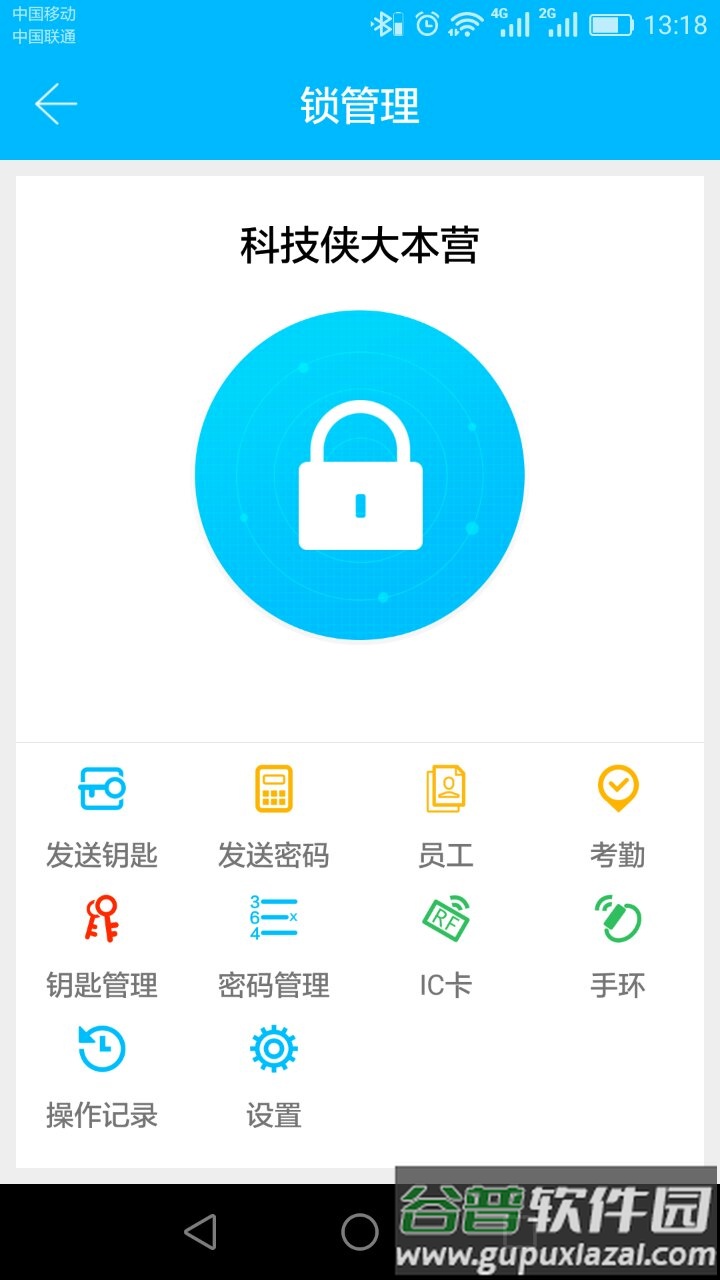Open 密码管理 (password management)
The height and width of the screenshot is (1280, 720).
274,945
